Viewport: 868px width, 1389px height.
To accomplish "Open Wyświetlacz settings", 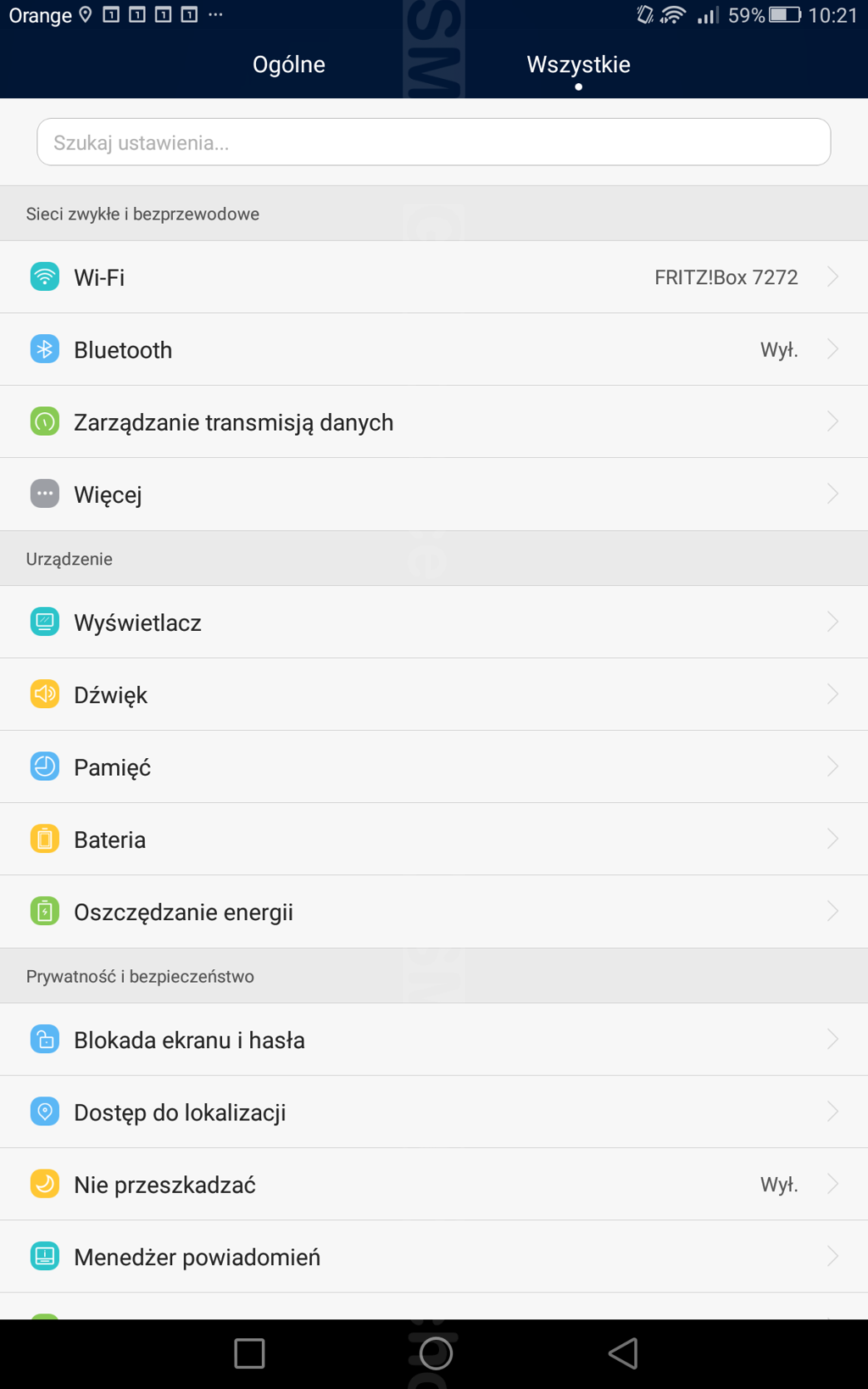I will 433,622.
